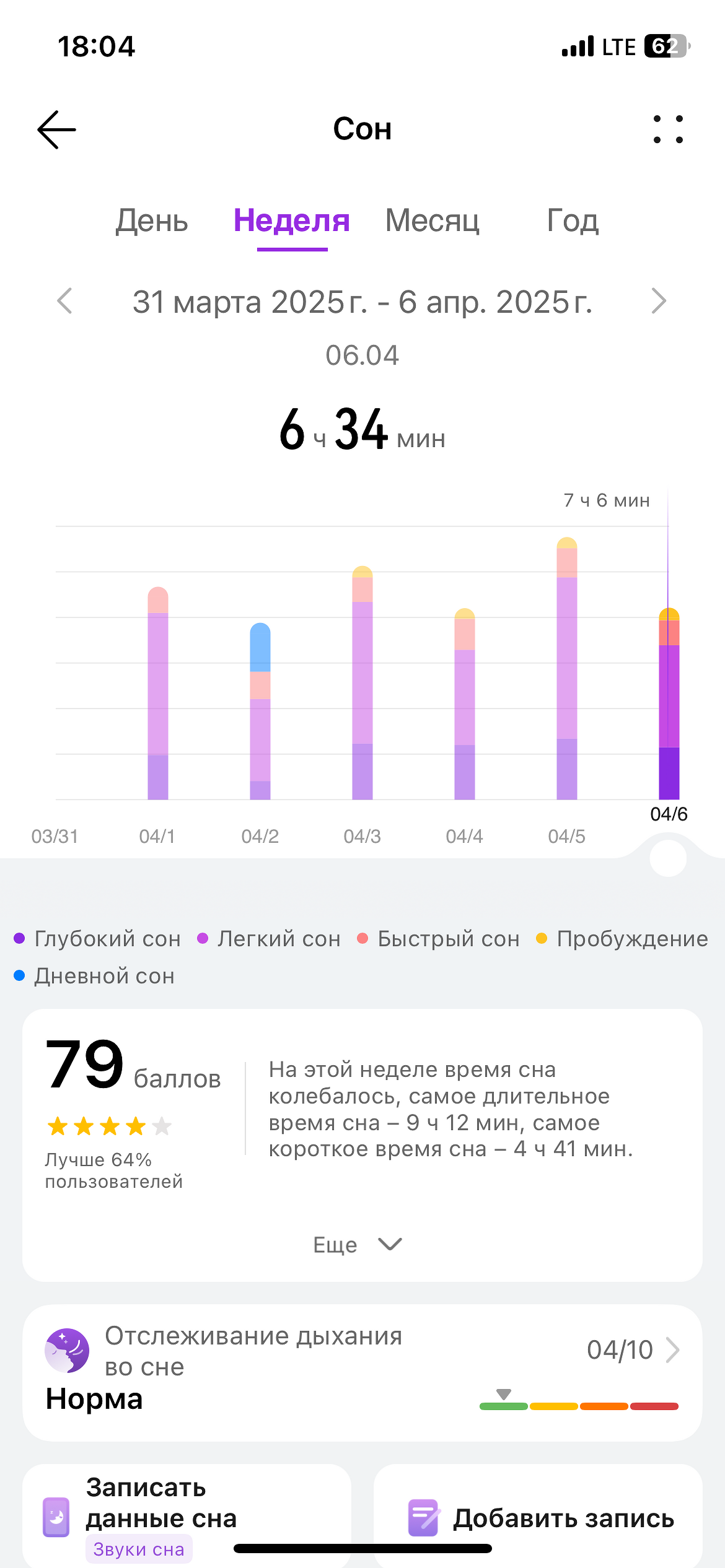Choose the 04/4 sleep bar
725x1568 pixels.
465,706
